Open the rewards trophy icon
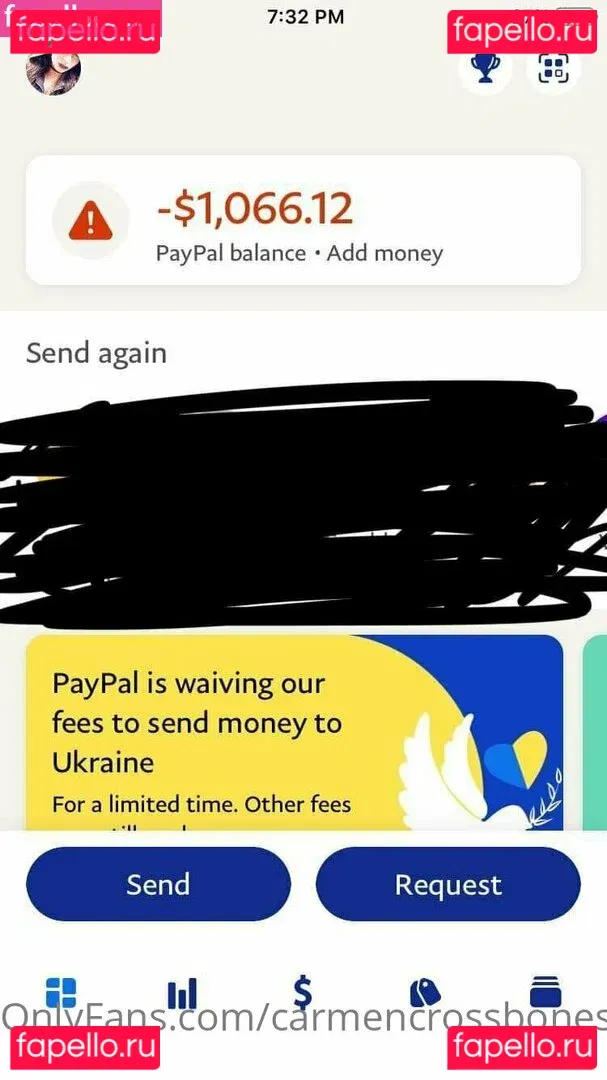Image resolution: width=607 pixels, height=1080 pixels. click(x=485, y=68)
